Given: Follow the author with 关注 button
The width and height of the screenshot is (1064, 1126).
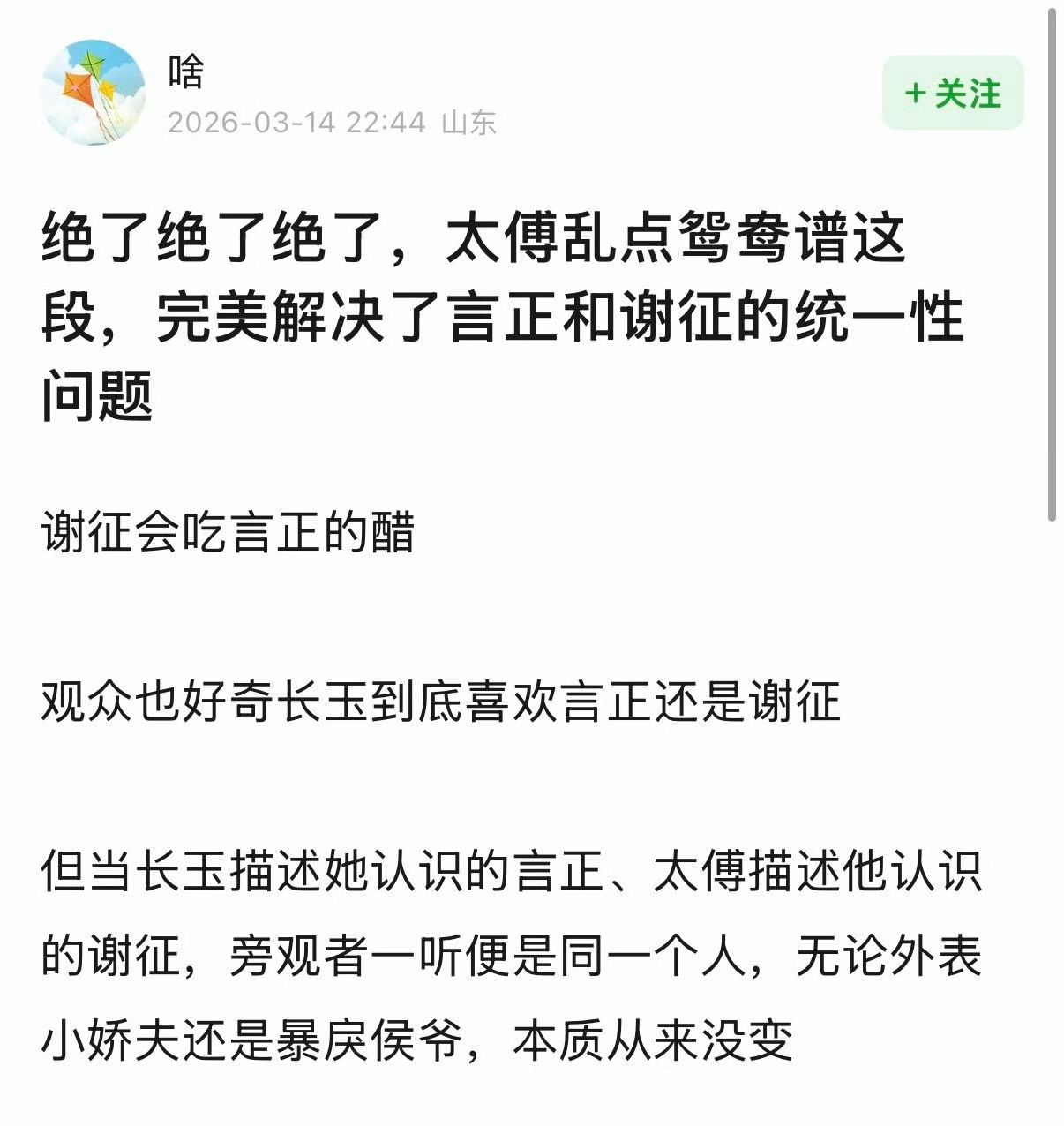Looking at the screenshot, I should (953, 93).
